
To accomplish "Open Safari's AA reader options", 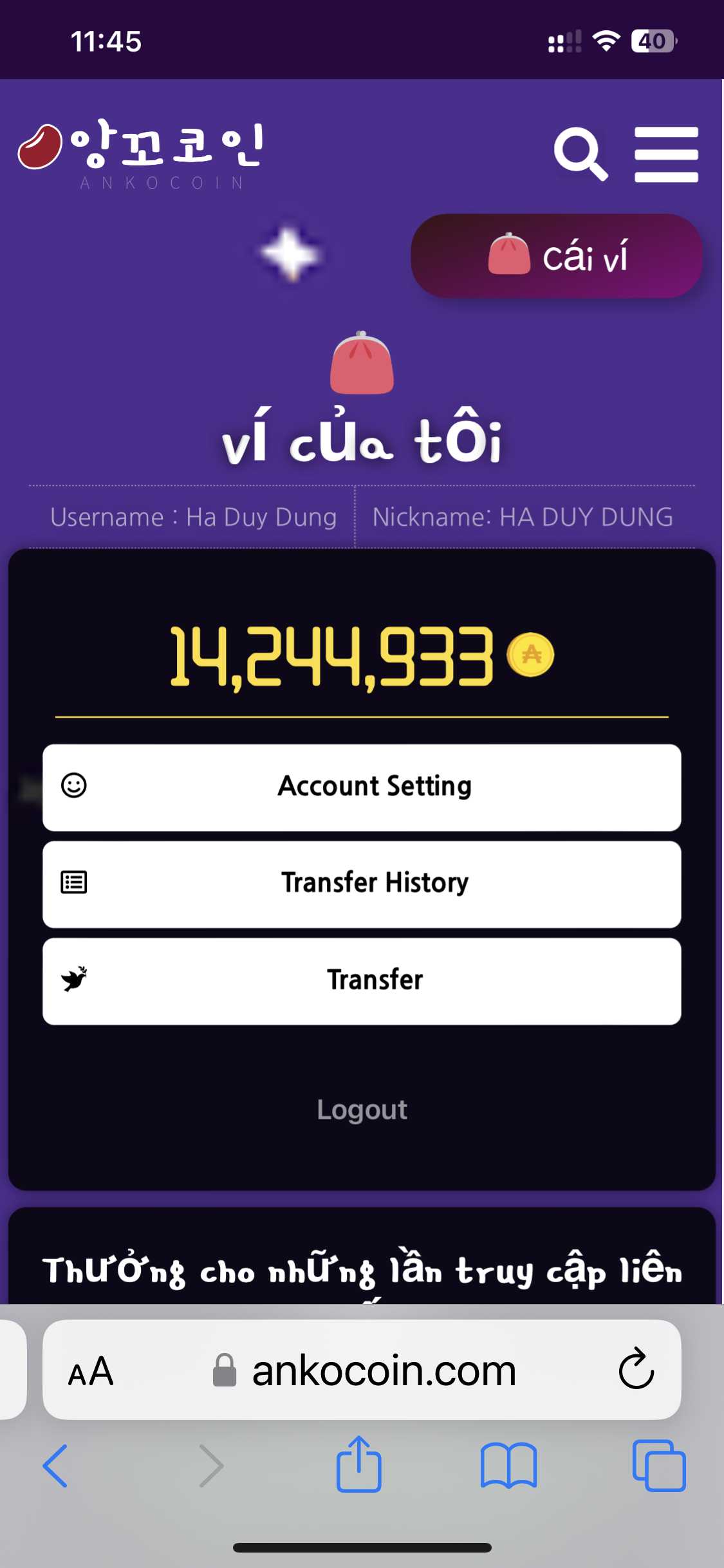I will click(x=91, y=1371).
